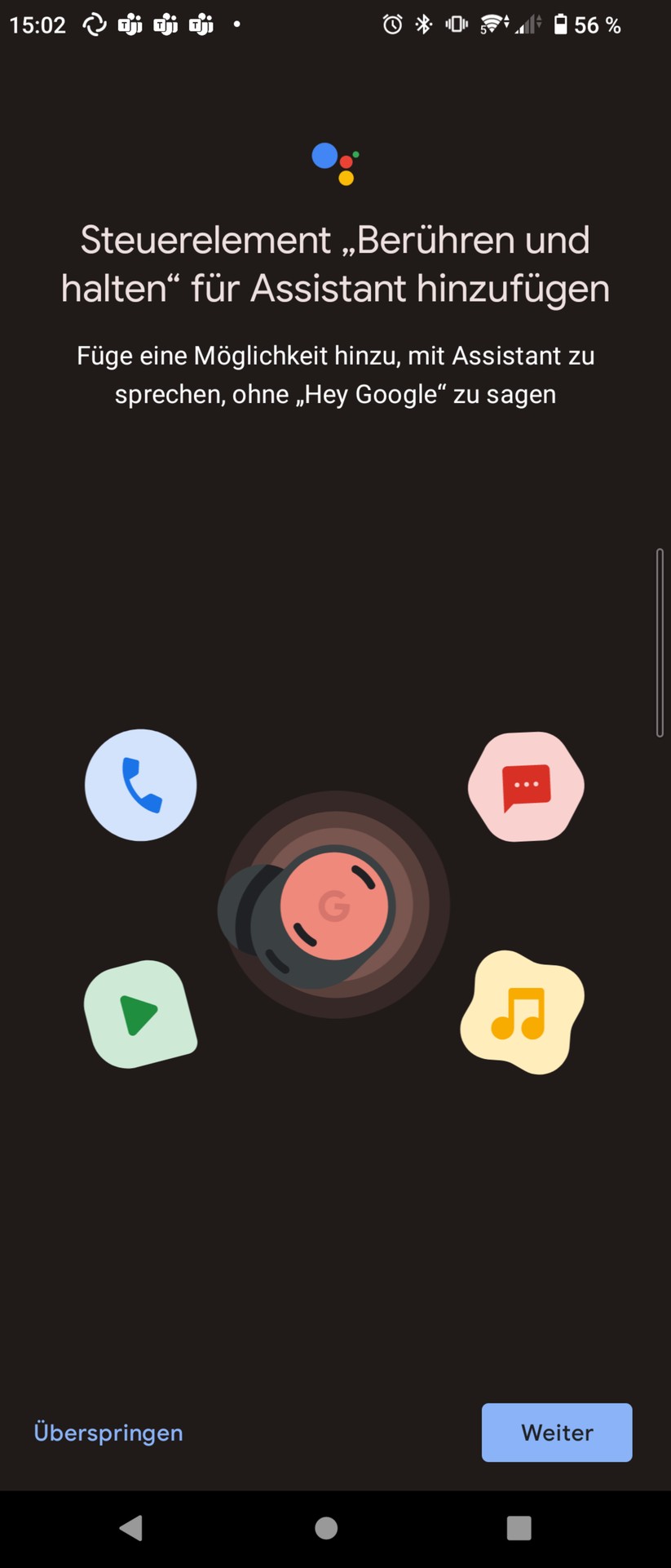This screenshot has width=671, height=1568.
Task: Tap the Google Assistant logo
Action: click(x=335, y=163)
